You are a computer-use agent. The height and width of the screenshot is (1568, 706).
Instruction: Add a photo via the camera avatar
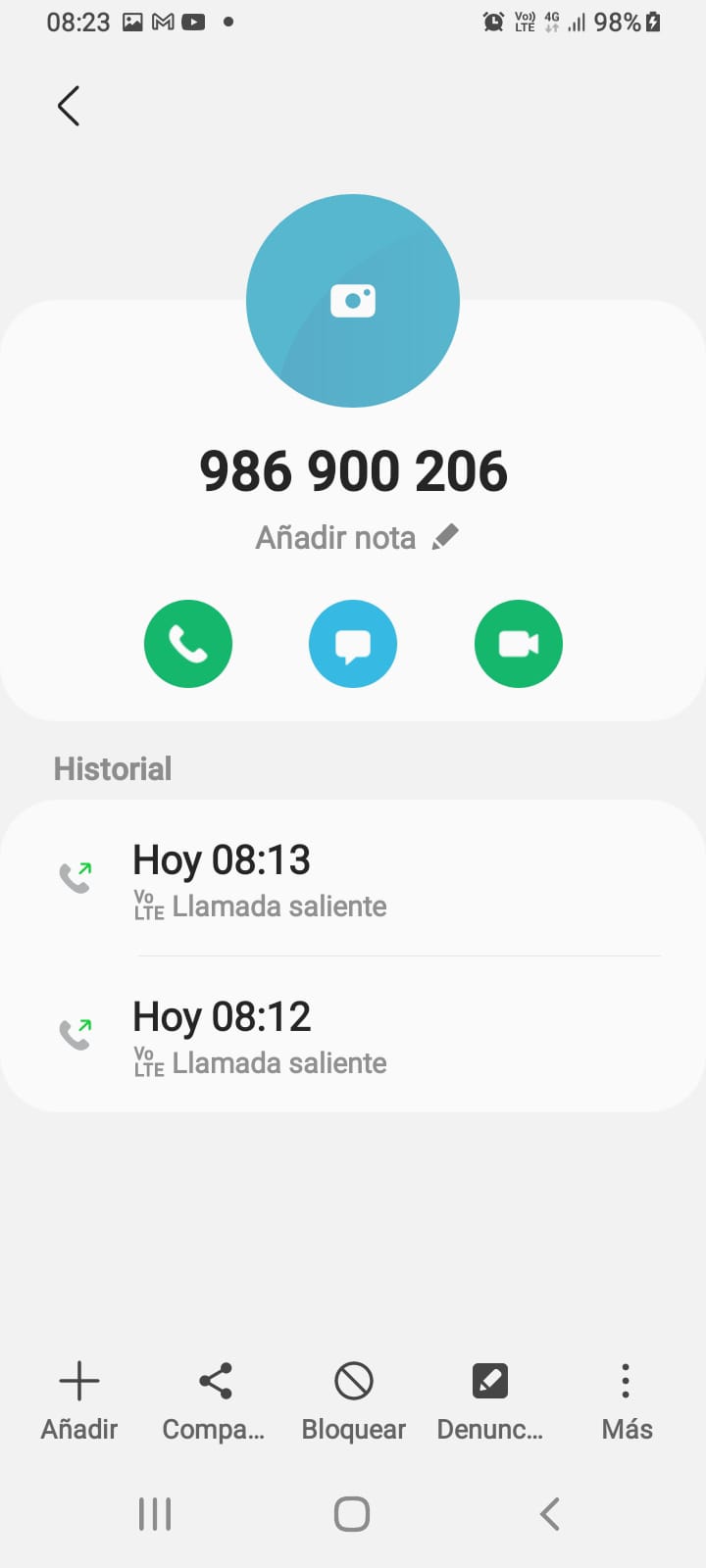tap(353, 301)
